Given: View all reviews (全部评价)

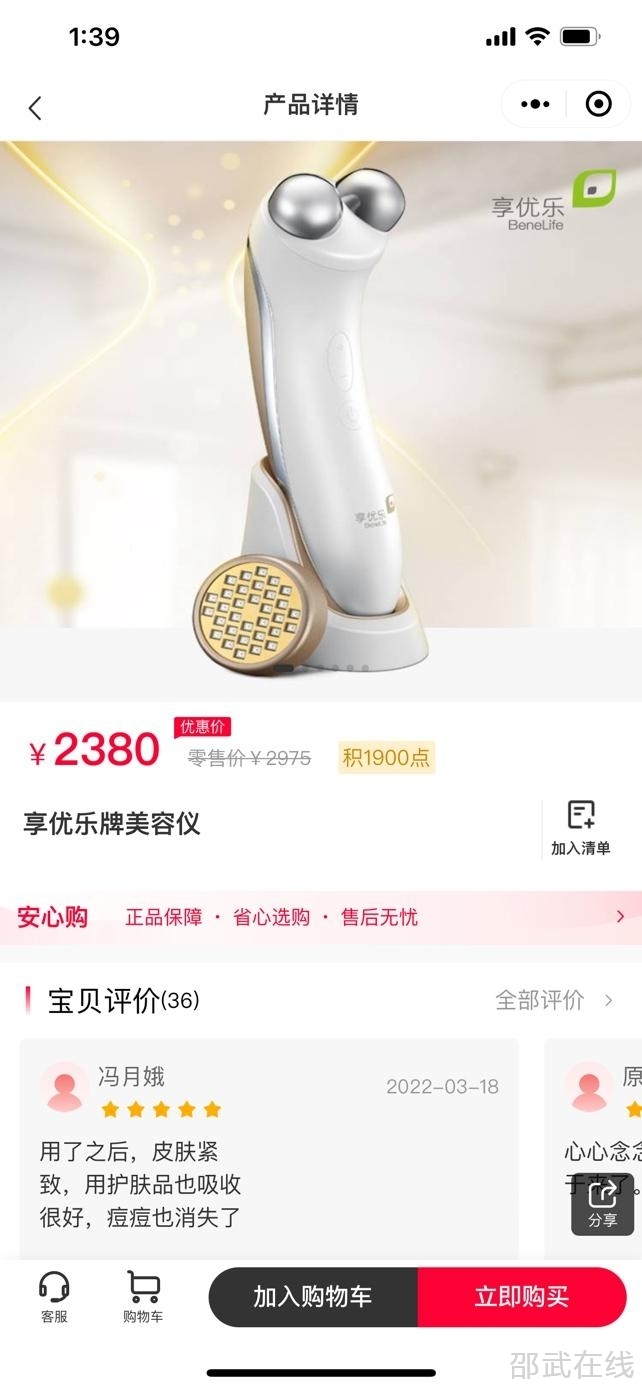Looking at the screenshot, I should (554, 1000).
